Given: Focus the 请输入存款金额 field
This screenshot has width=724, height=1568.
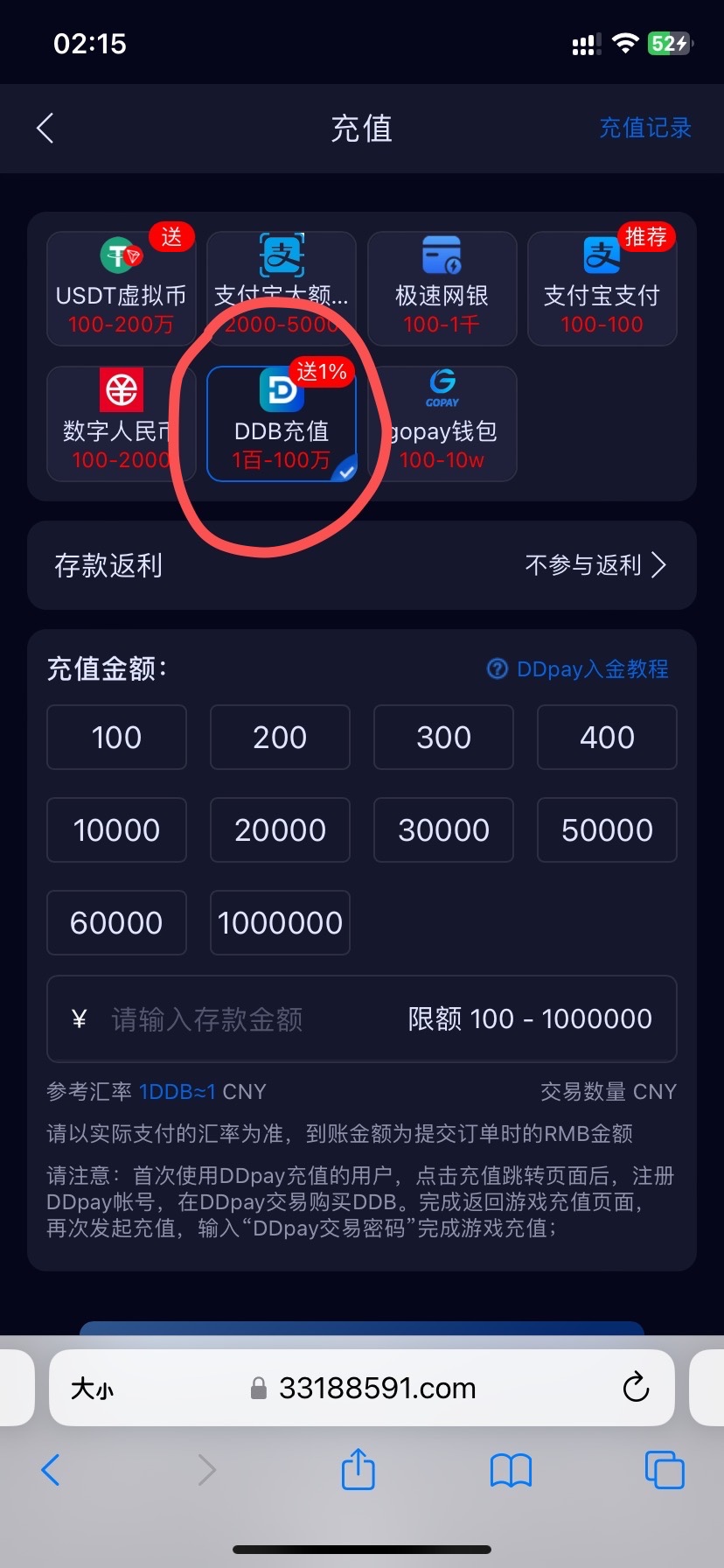Looking at the screenshot, I should 245,1019.
